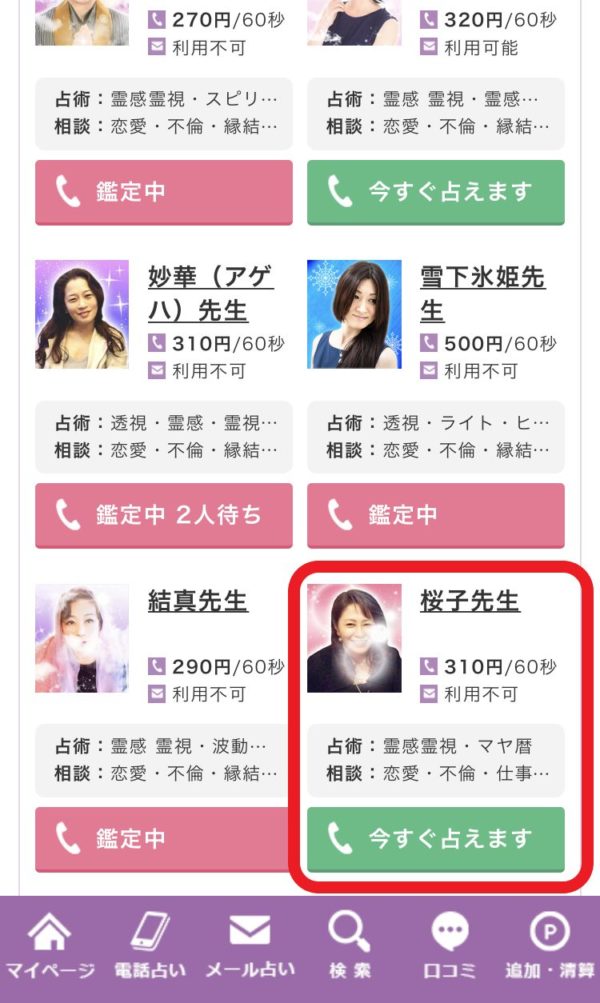The image size is (600, 1003).
Task: Tap 鑑定中 button for the 270円 teacher
Action: [x=164, y=192]
